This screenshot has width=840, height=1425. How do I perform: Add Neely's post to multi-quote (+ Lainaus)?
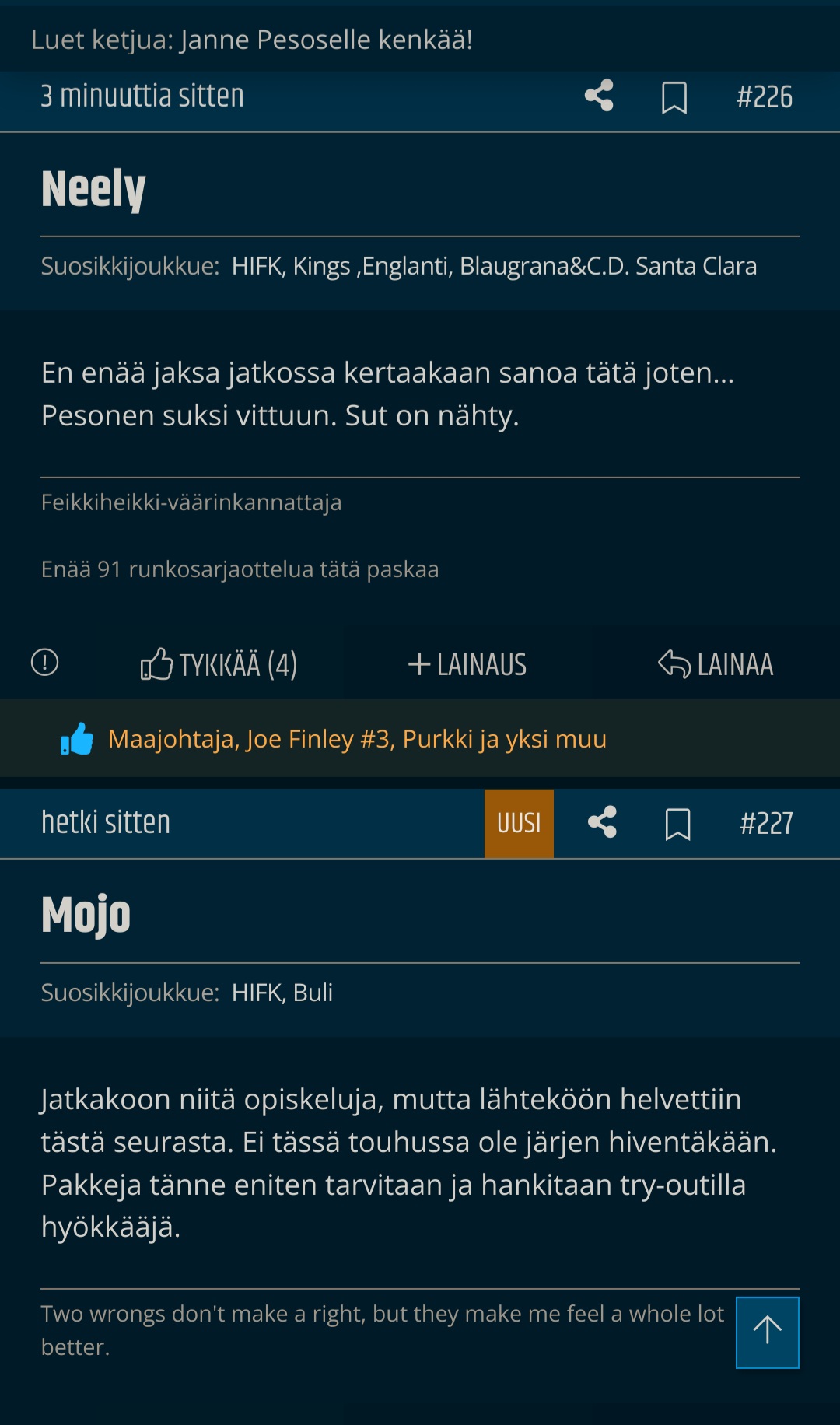(467, 665)
